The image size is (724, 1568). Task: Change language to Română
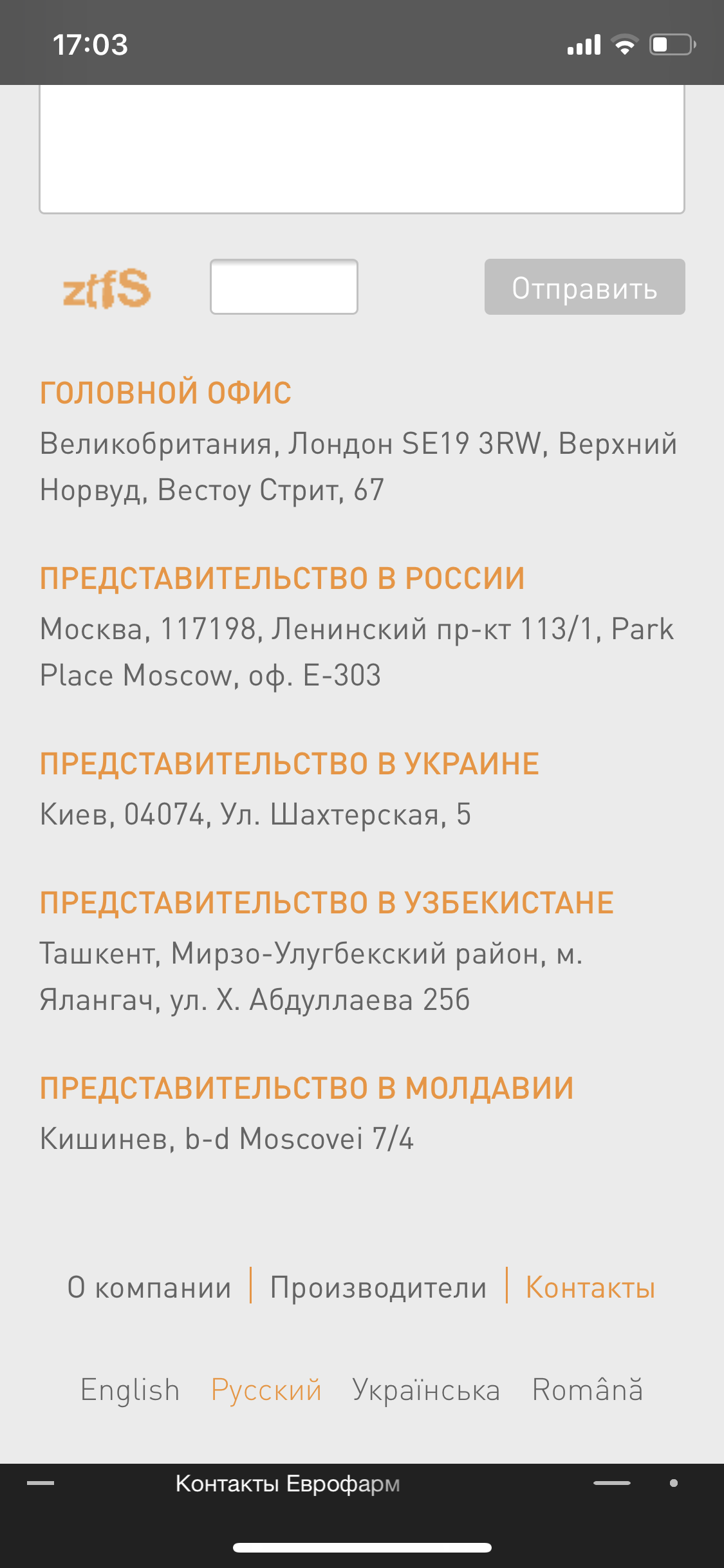587,1390
